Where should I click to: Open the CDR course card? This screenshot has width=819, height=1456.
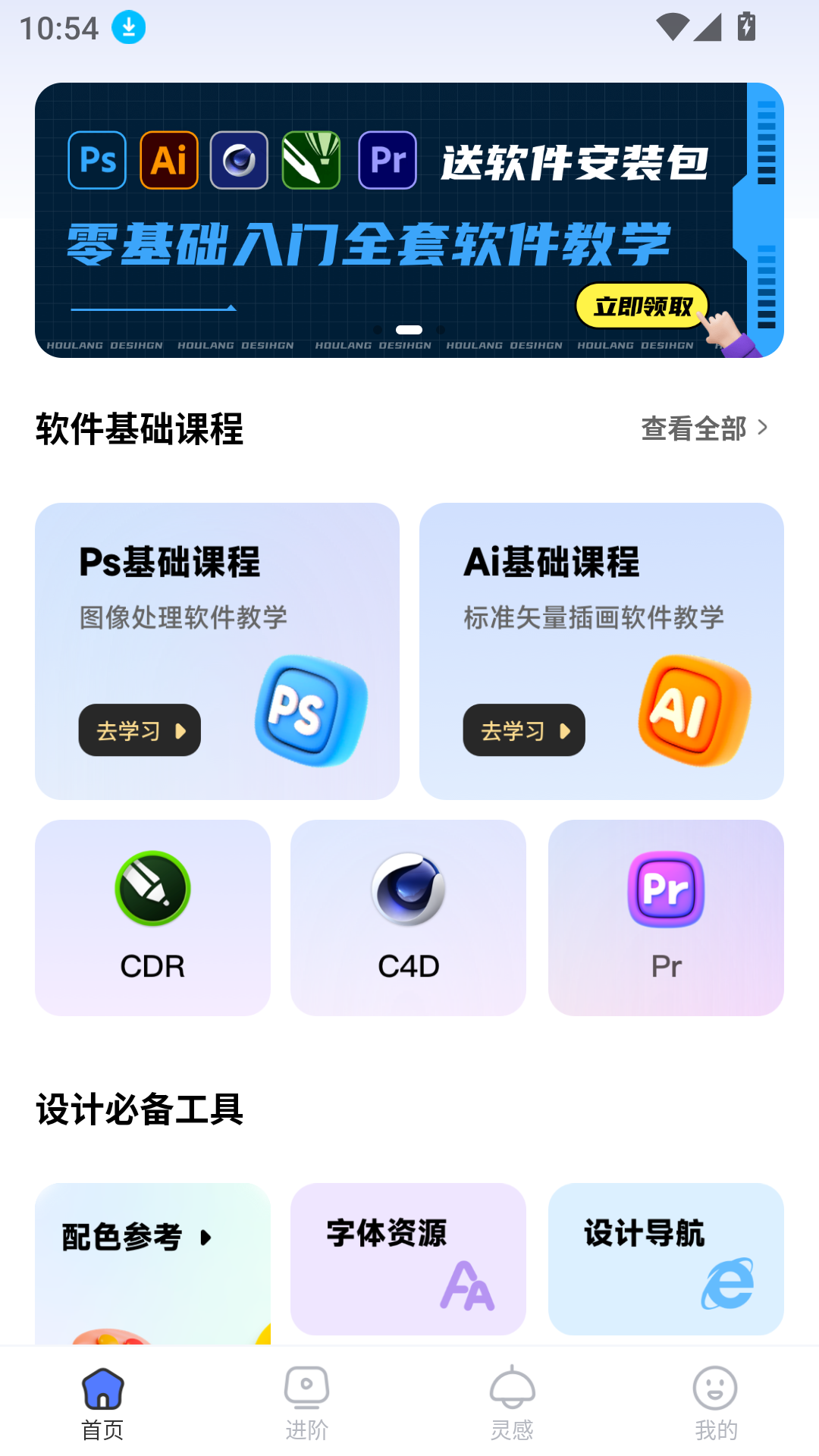tap(152, 918)
